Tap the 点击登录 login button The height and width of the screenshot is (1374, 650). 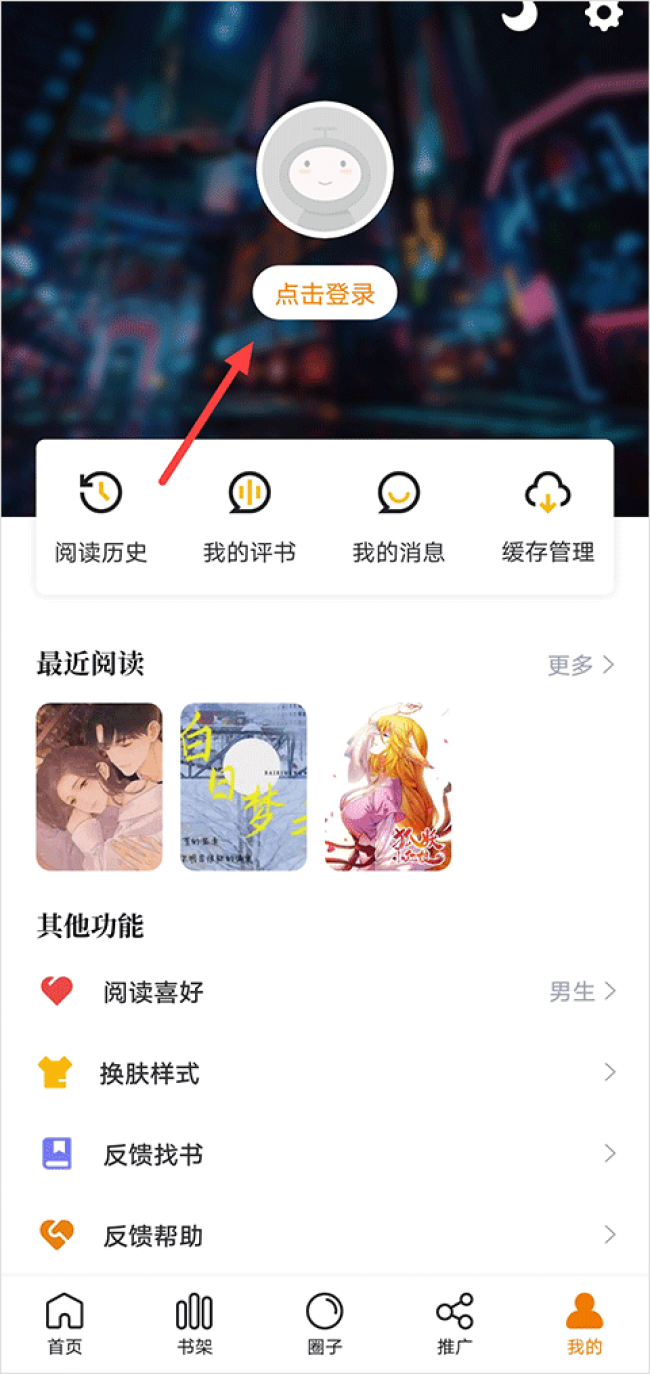point(325,293)
